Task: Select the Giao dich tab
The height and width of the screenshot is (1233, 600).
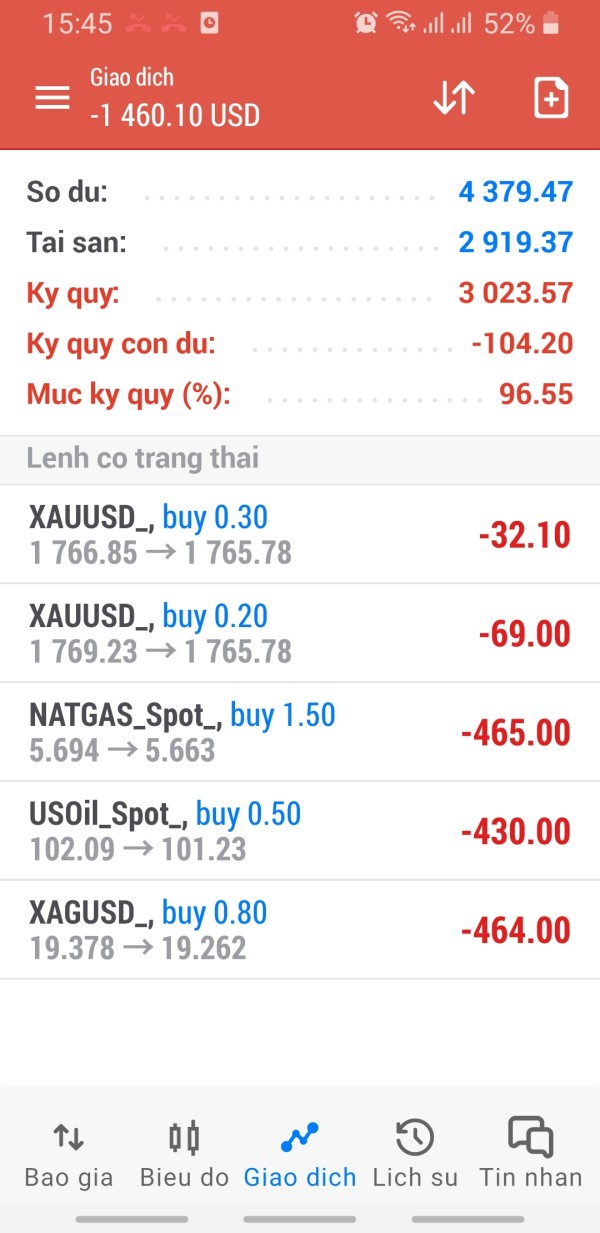Action: pos(300,1155)
